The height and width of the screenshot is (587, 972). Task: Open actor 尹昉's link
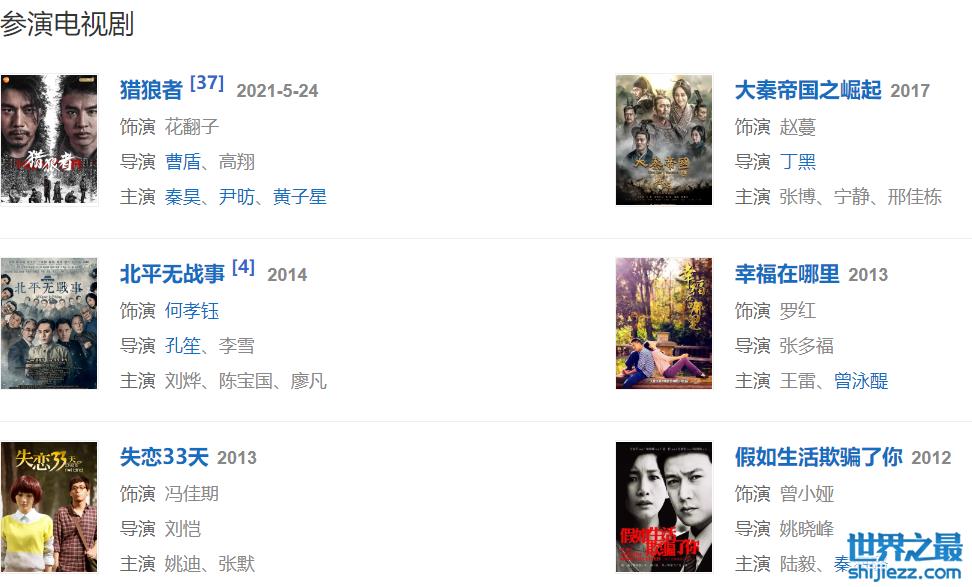236,197
